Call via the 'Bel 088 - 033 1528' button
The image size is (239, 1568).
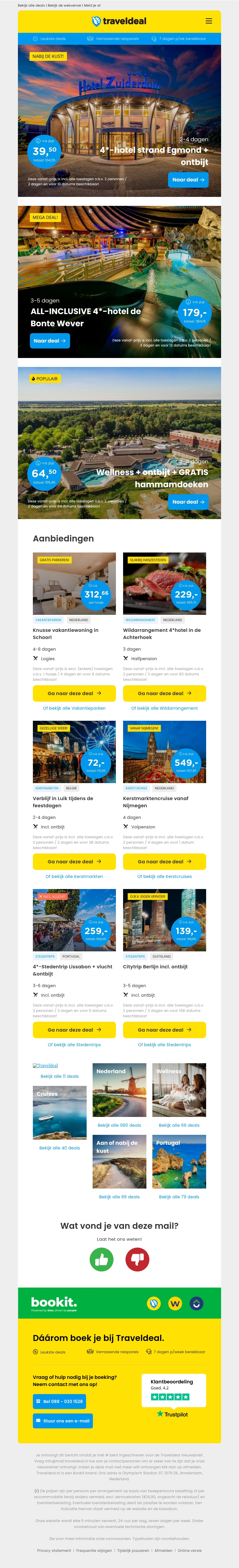click(x=59, y=1401)
